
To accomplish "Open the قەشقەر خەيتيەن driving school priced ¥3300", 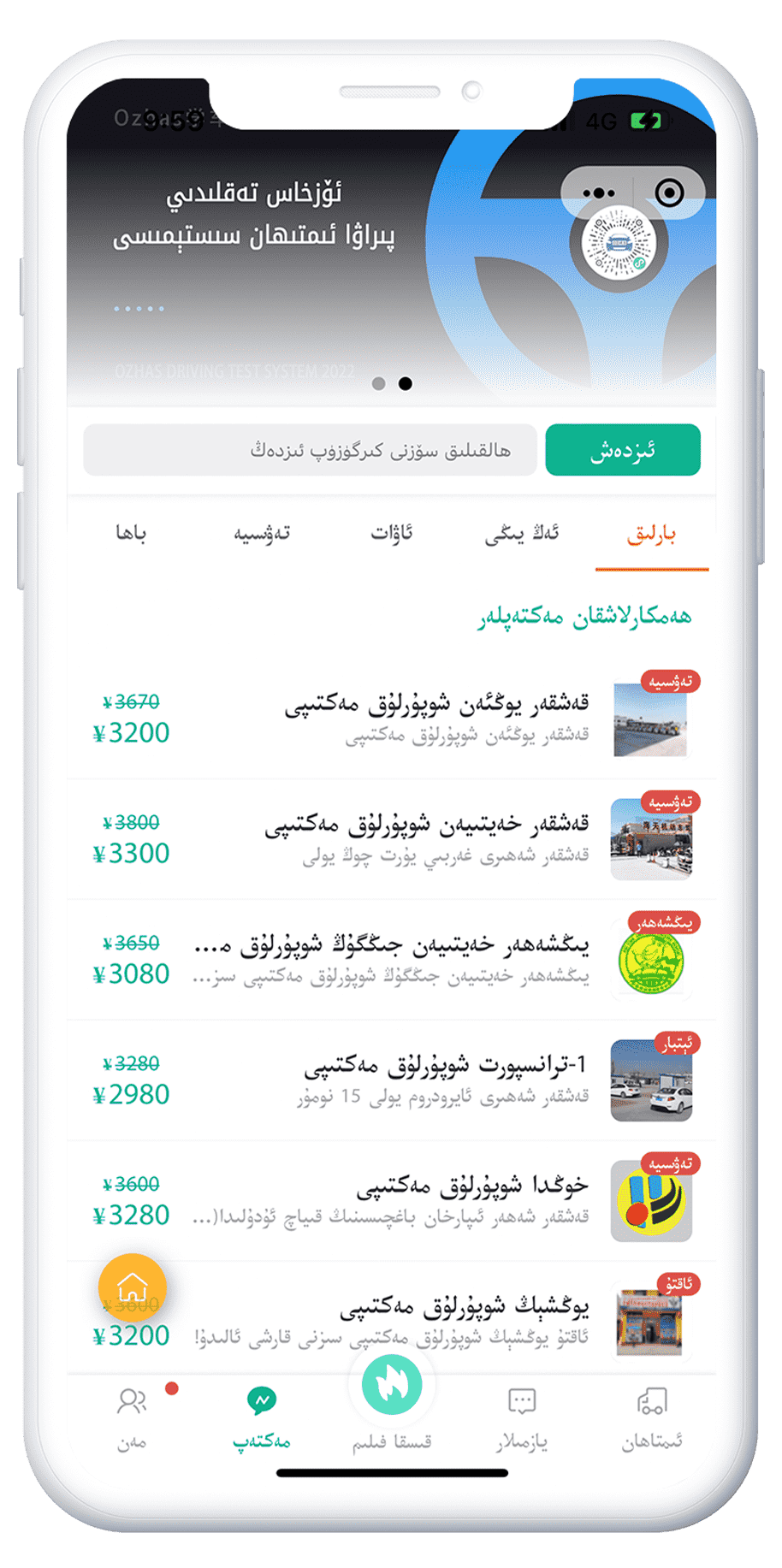I will 391,839.
